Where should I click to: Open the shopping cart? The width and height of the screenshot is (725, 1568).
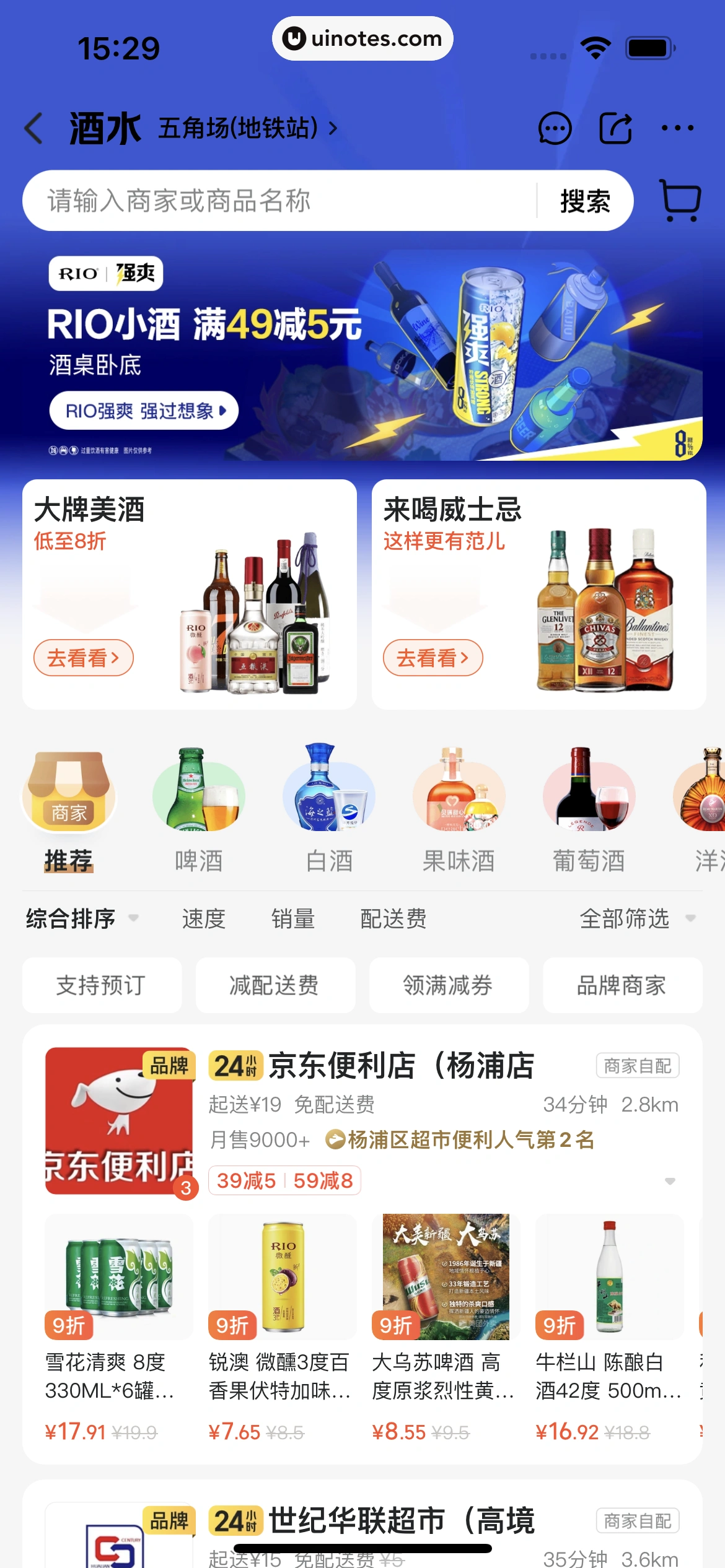click(x=680, y=200)
